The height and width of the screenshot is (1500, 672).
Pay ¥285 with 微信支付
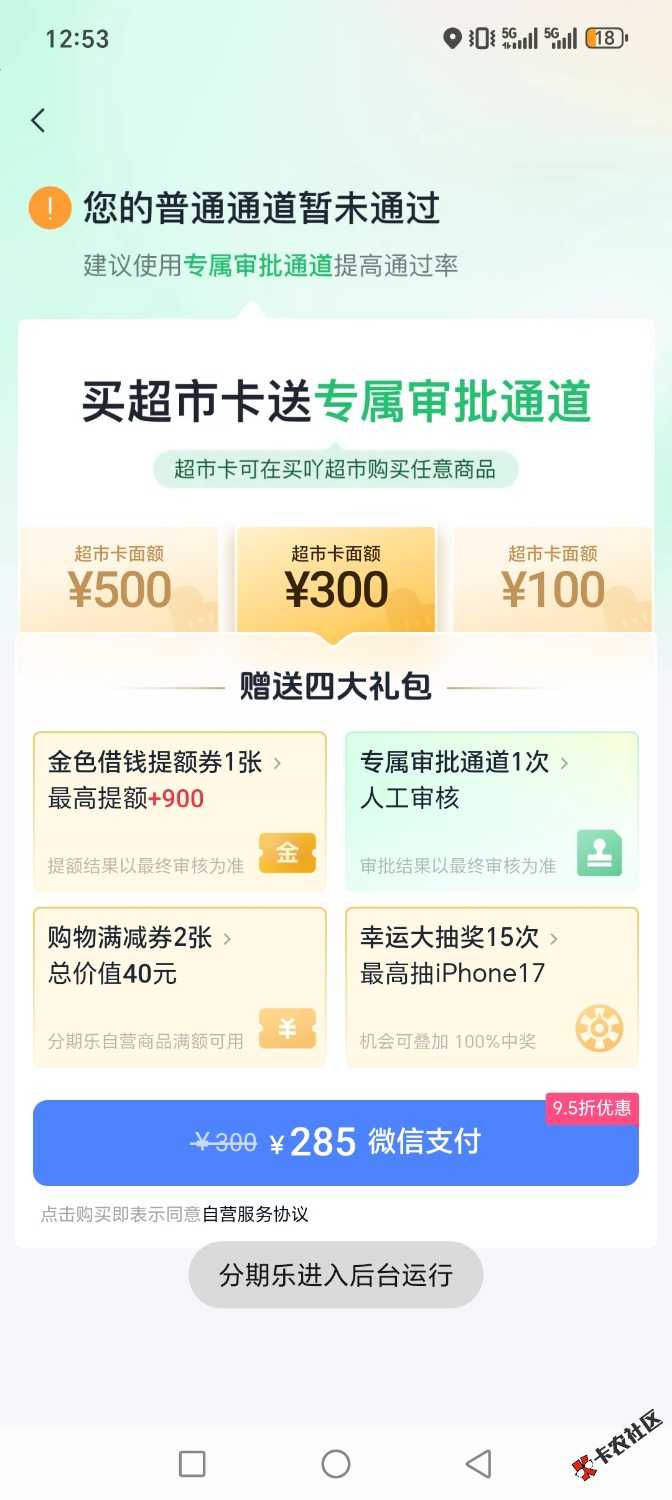(336, 1142)
